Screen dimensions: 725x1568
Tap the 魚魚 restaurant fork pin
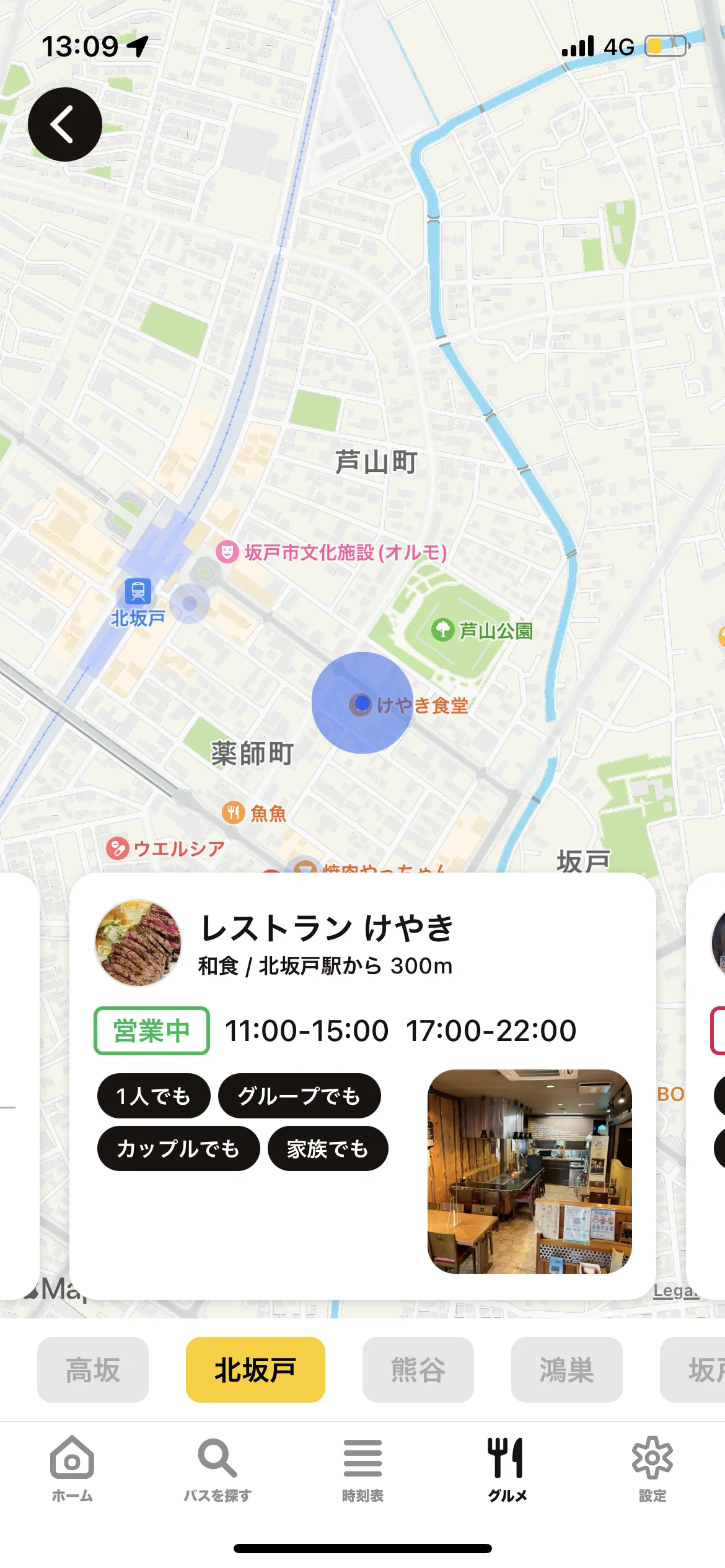[234, 811]
